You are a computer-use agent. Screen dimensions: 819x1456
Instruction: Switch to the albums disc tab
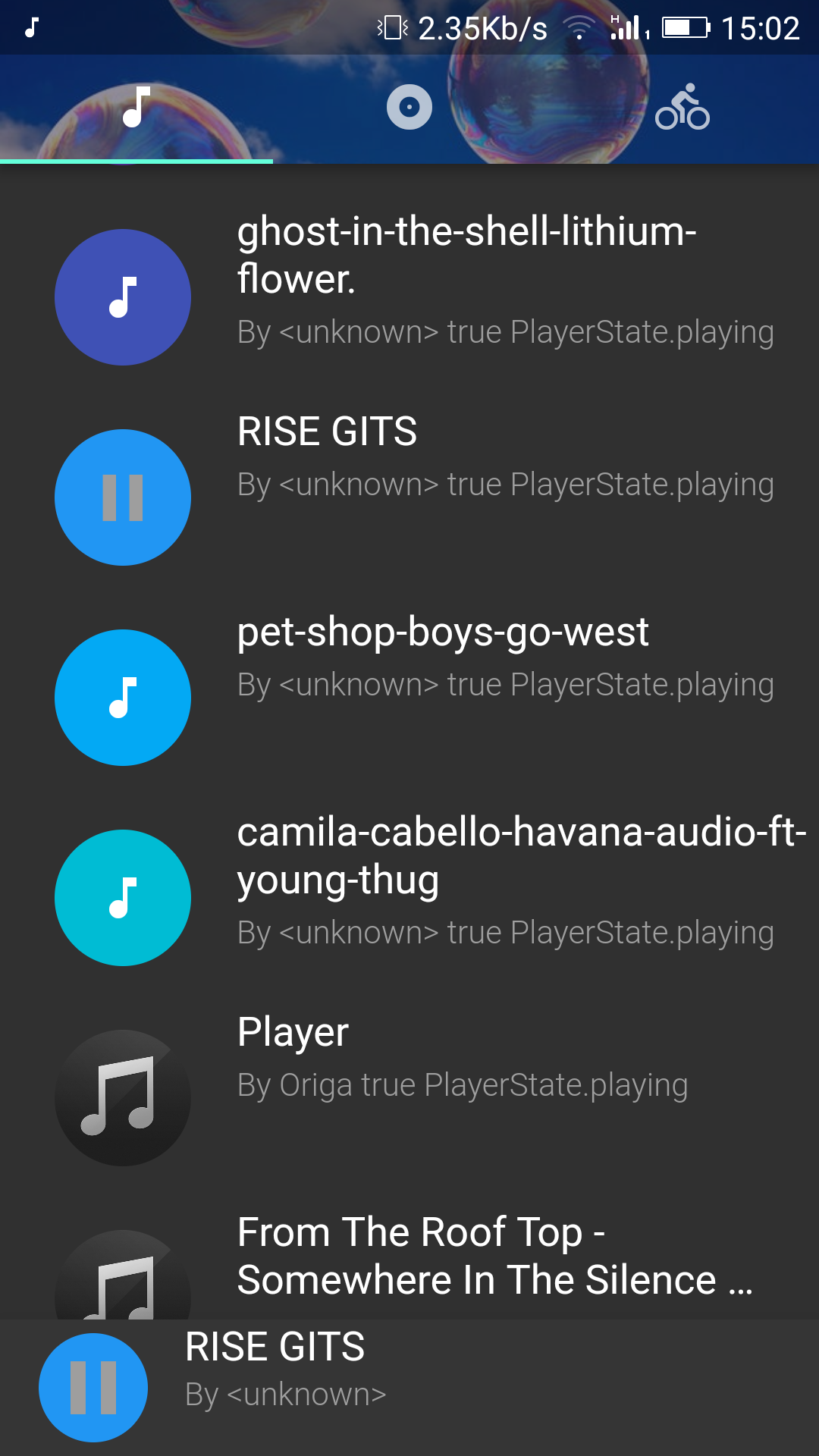click(x=409, y=108)
